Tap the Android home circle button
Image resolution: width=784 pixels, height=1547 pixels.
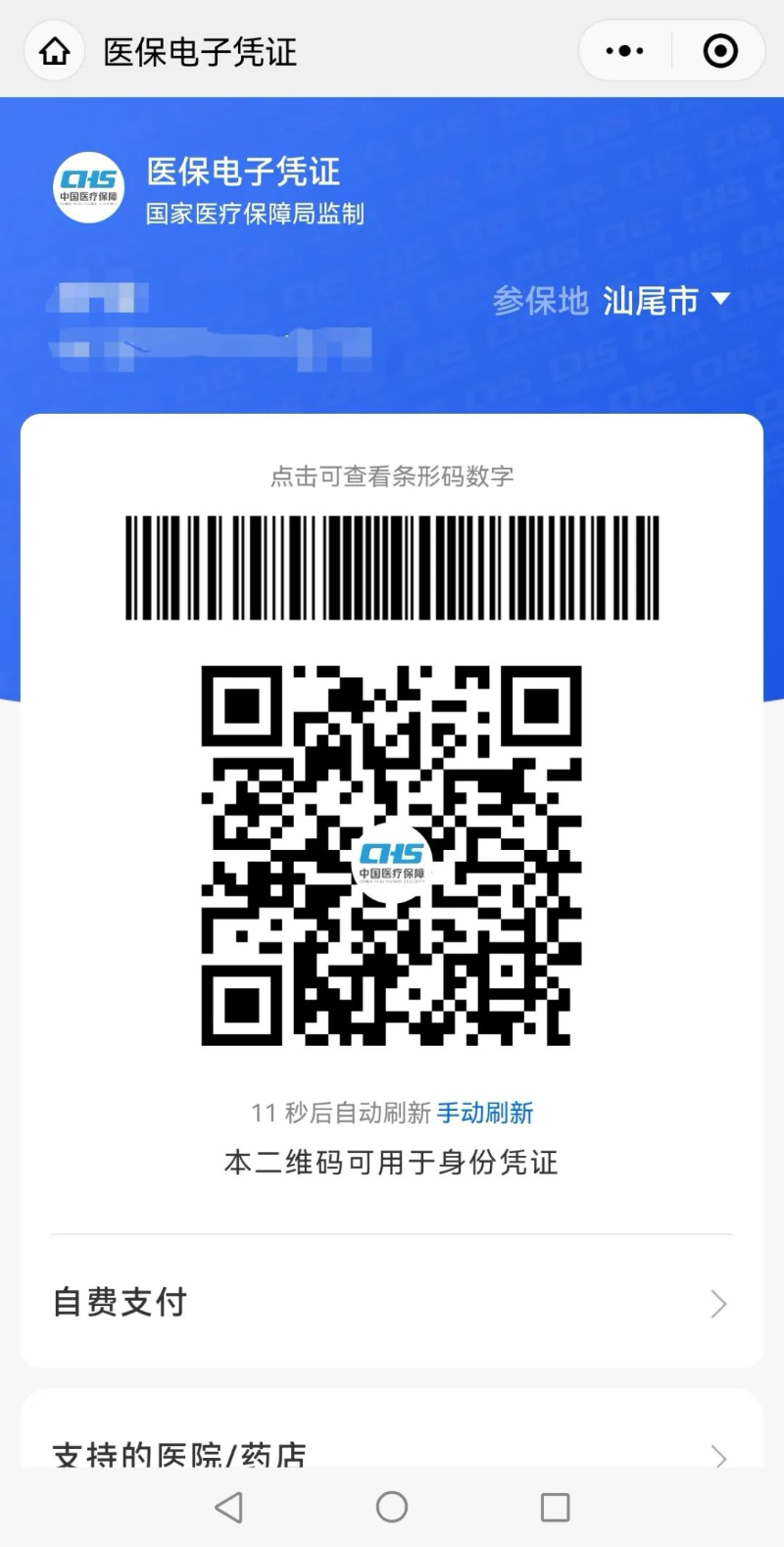[392, 1507]
